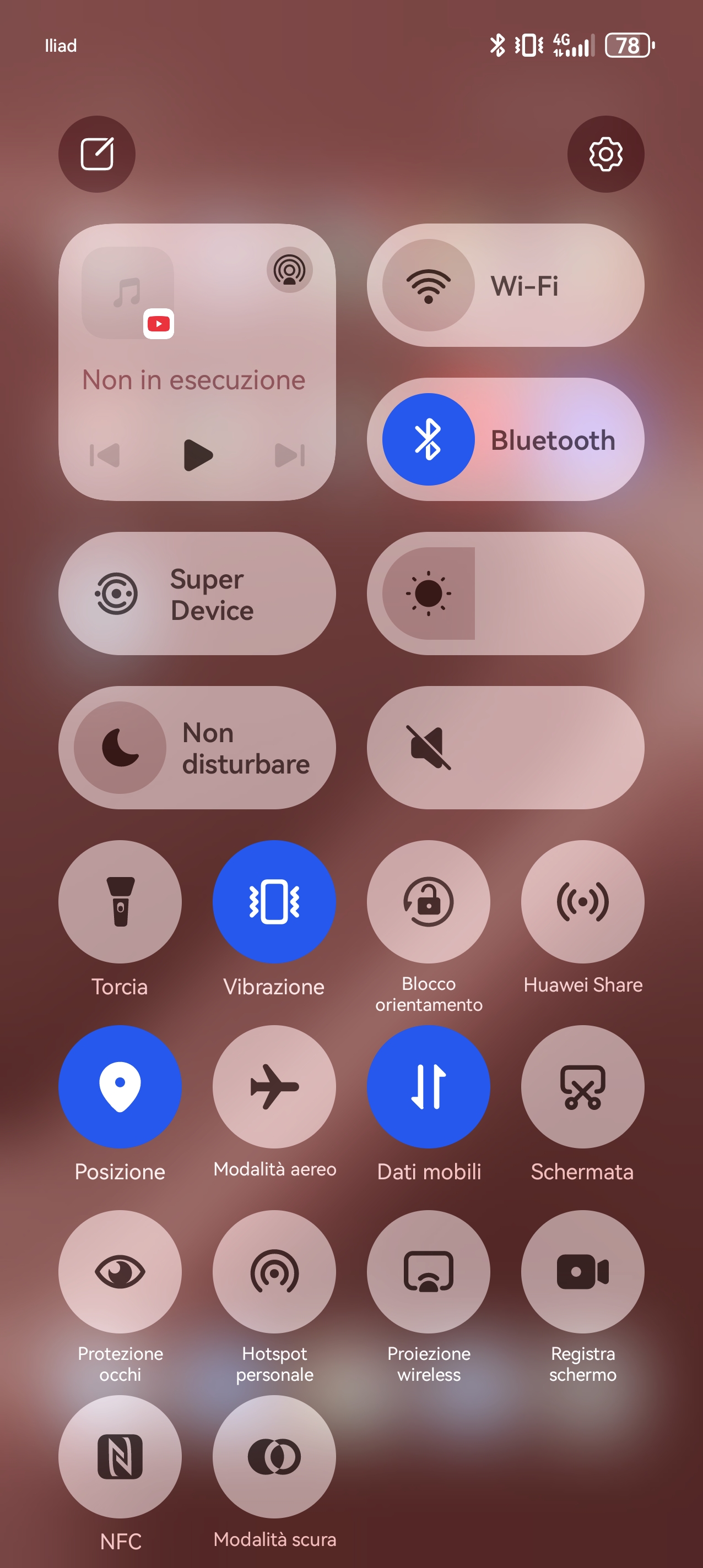This screenshot has width=703, height=1568.
Task: Turn off Bluetooth
Action: coord(428,439)
